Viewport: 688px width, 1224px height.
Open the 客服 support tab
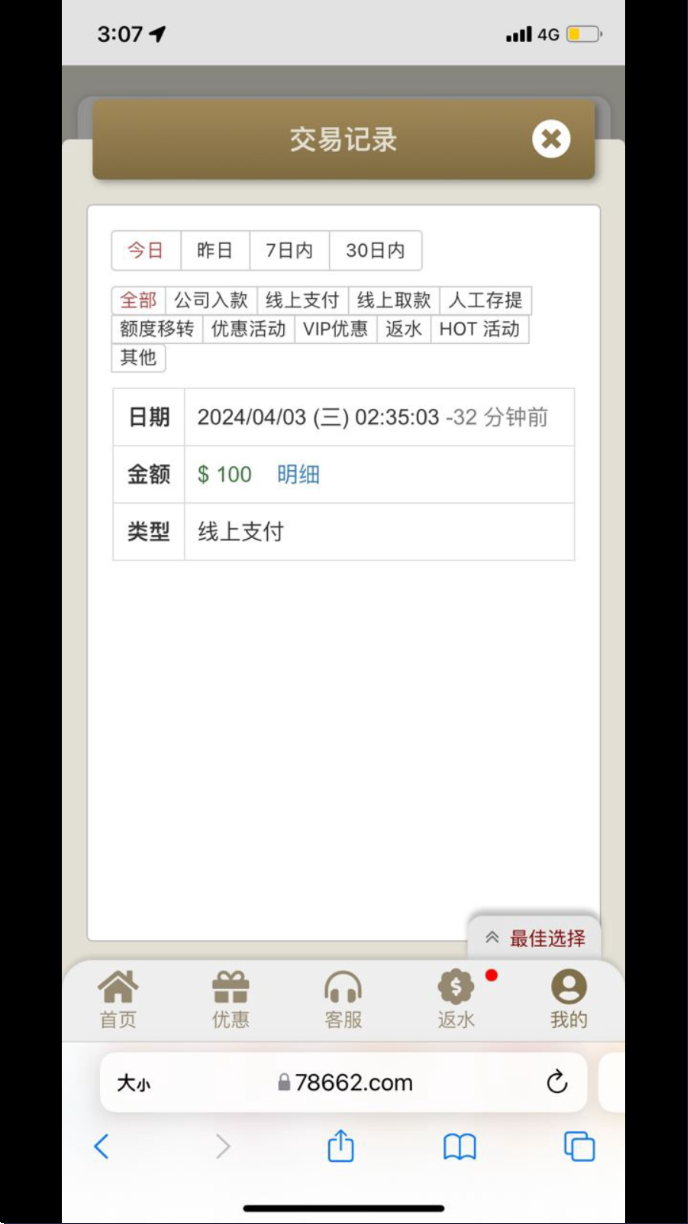pos(343,1000)
